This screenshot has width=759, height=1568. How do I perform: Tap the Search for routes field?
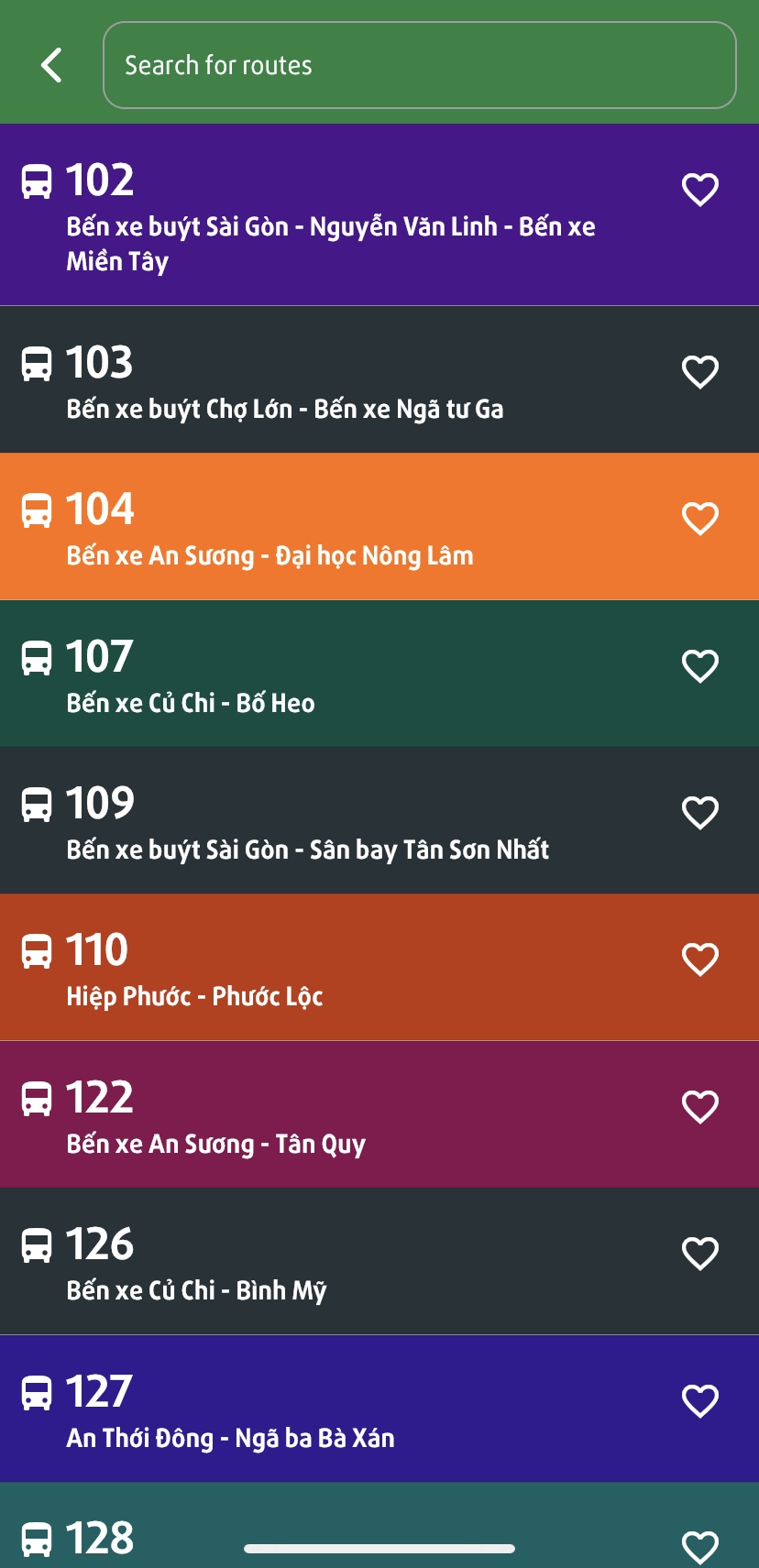click(x=419, y=65)
